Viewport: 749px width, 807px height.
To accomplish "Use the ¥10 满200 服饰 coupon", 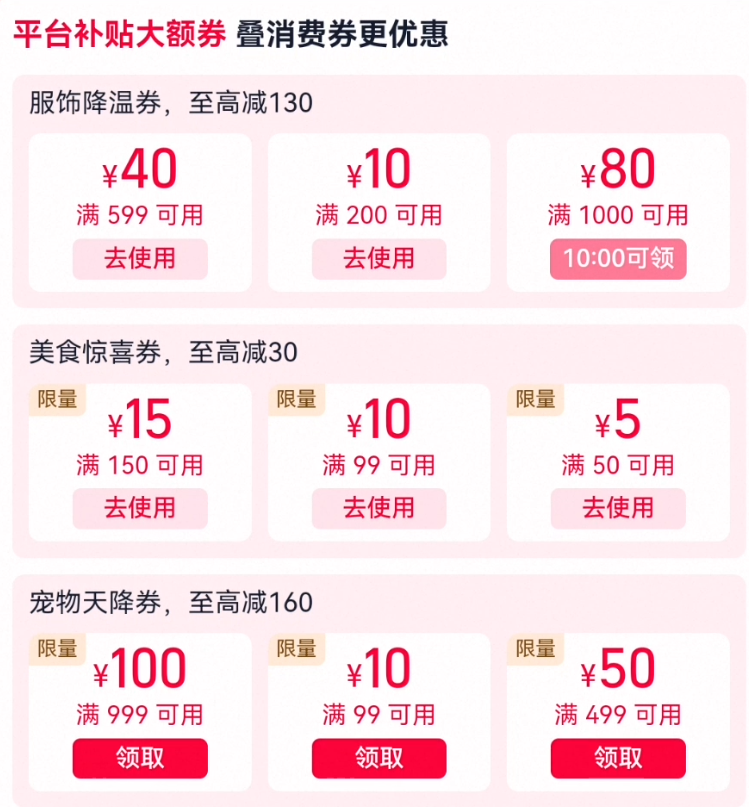I will [379, 259].
